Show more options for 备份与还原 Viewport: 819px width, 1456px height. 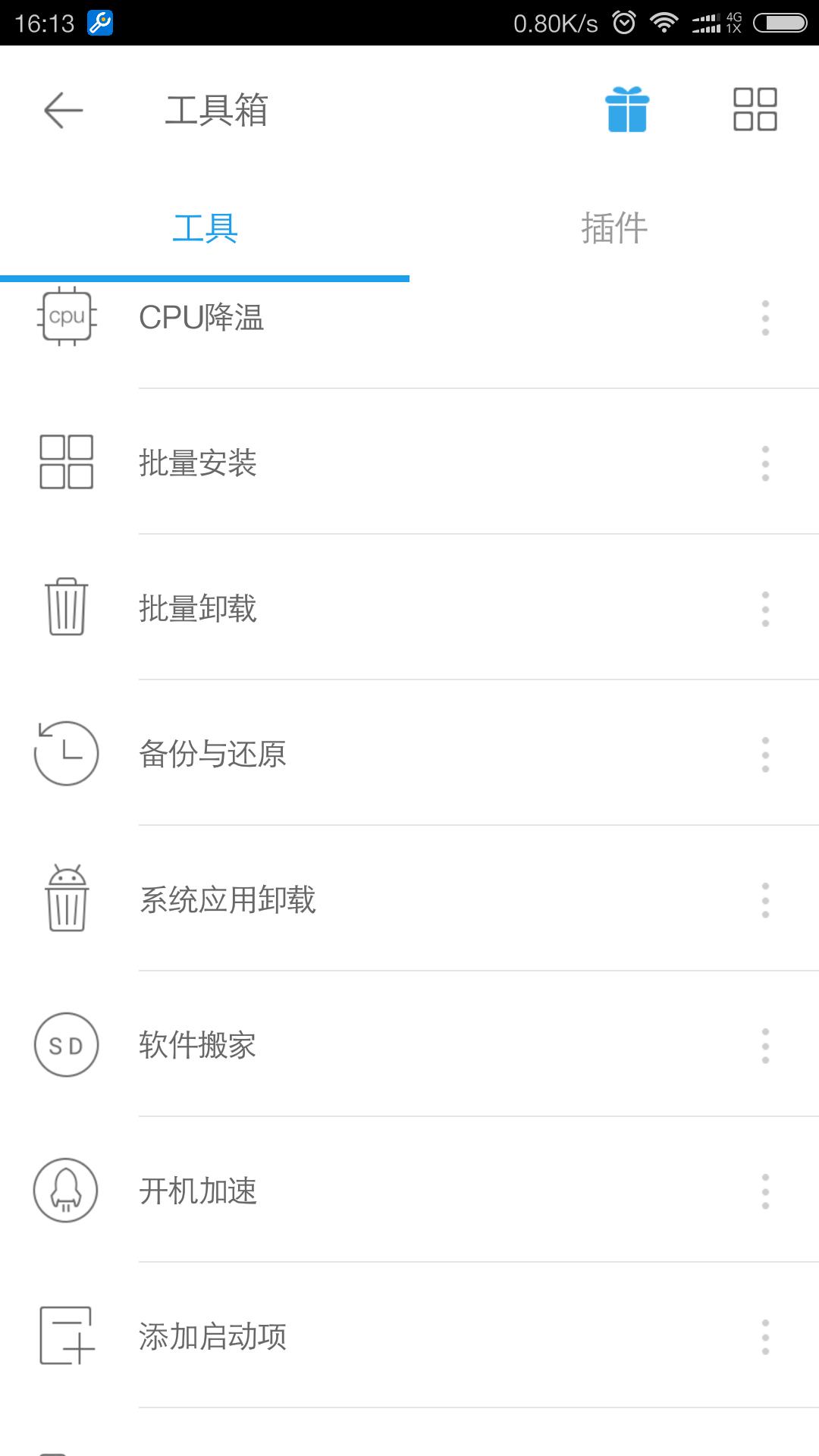coord(765,754)
